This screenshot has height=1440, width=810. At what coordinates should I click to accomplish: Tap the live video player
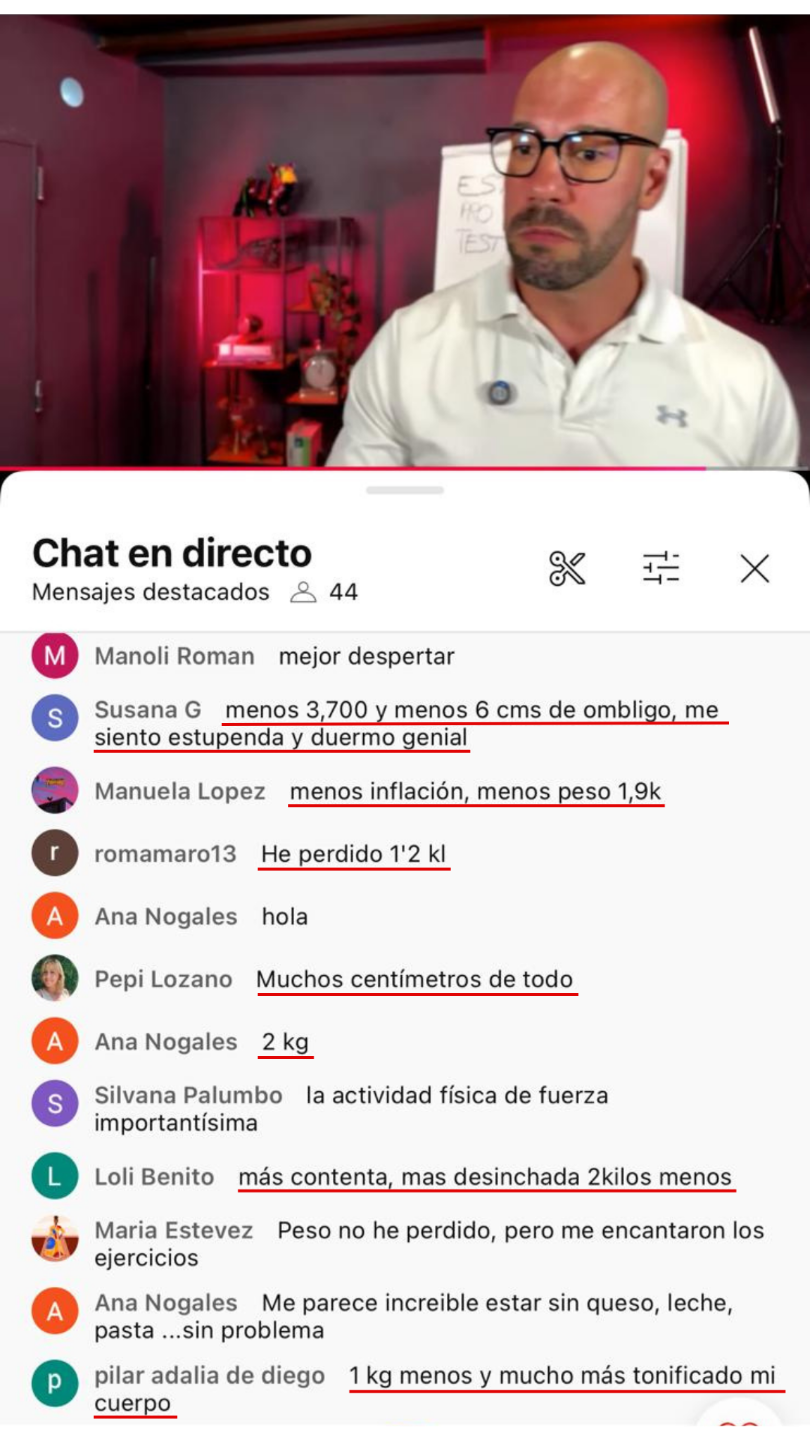pos(405,240)
